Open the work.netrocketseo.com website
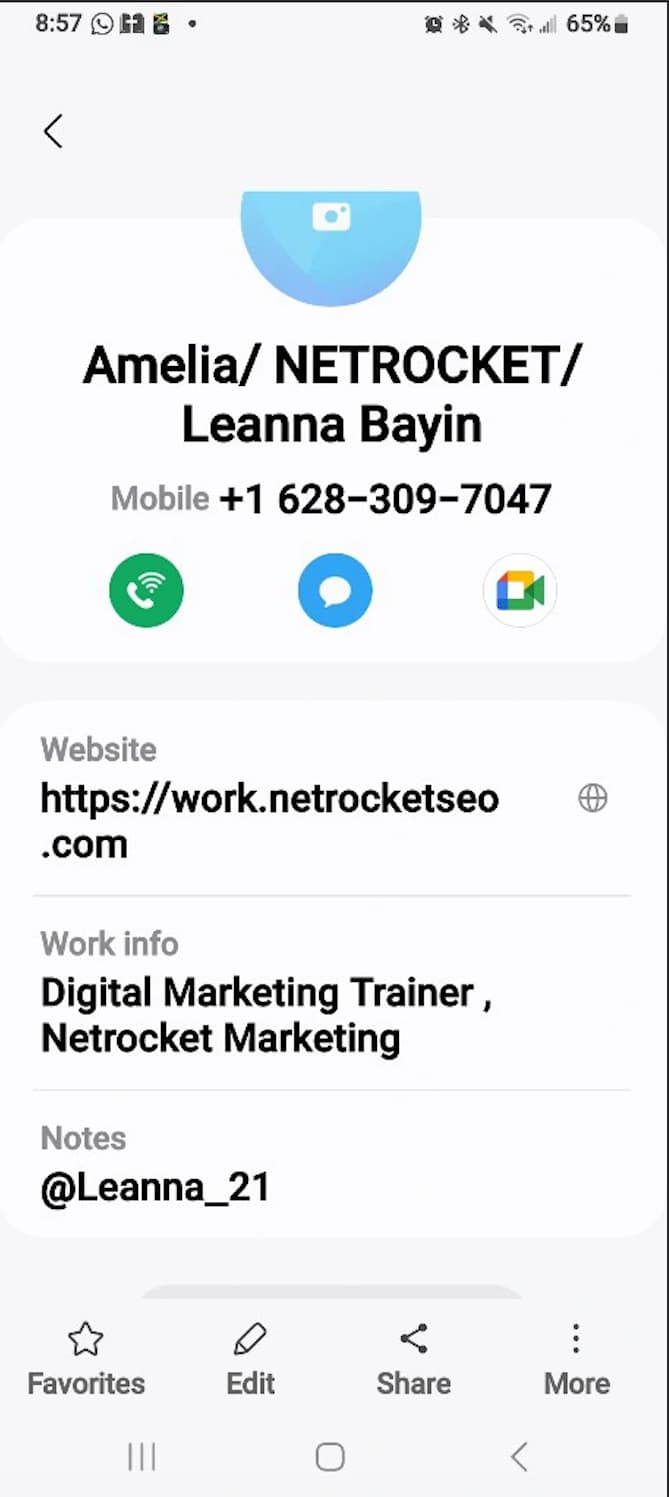The width and height of the screenshot is (669, 1497). [270, 820]
